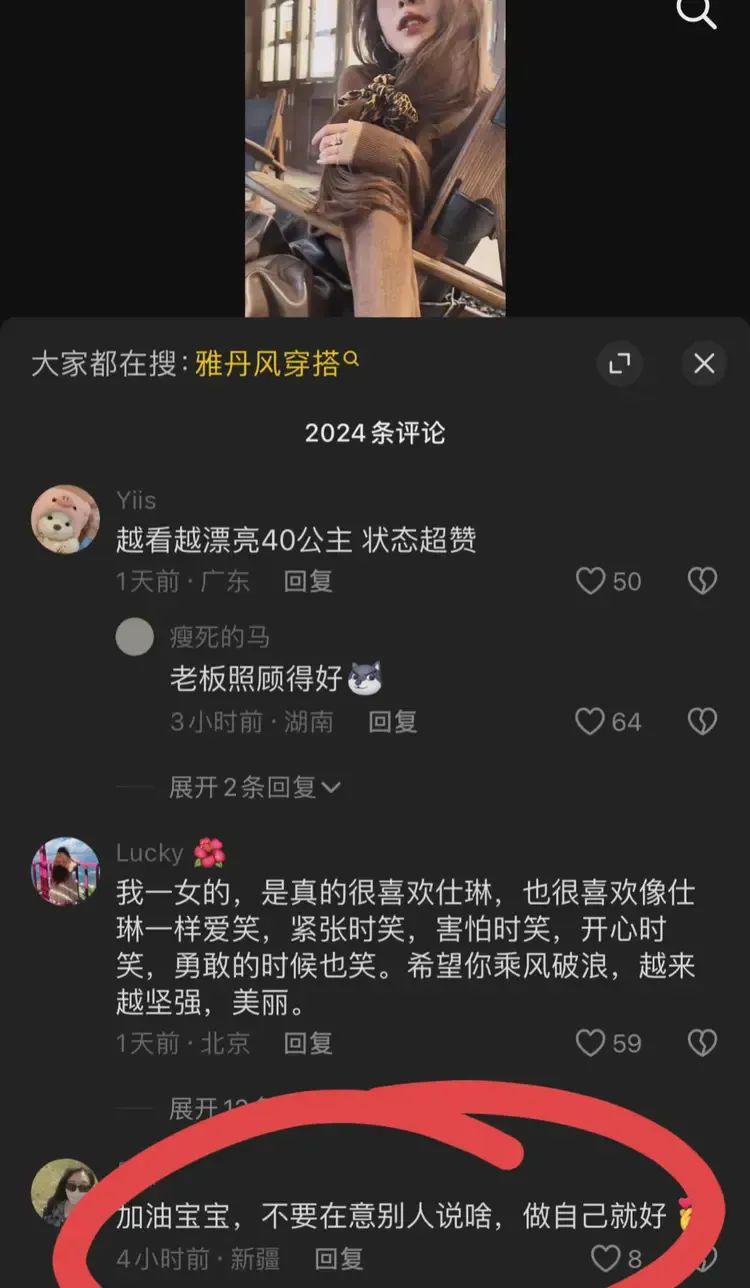Reply to Yiis's comment

point(308,581)
